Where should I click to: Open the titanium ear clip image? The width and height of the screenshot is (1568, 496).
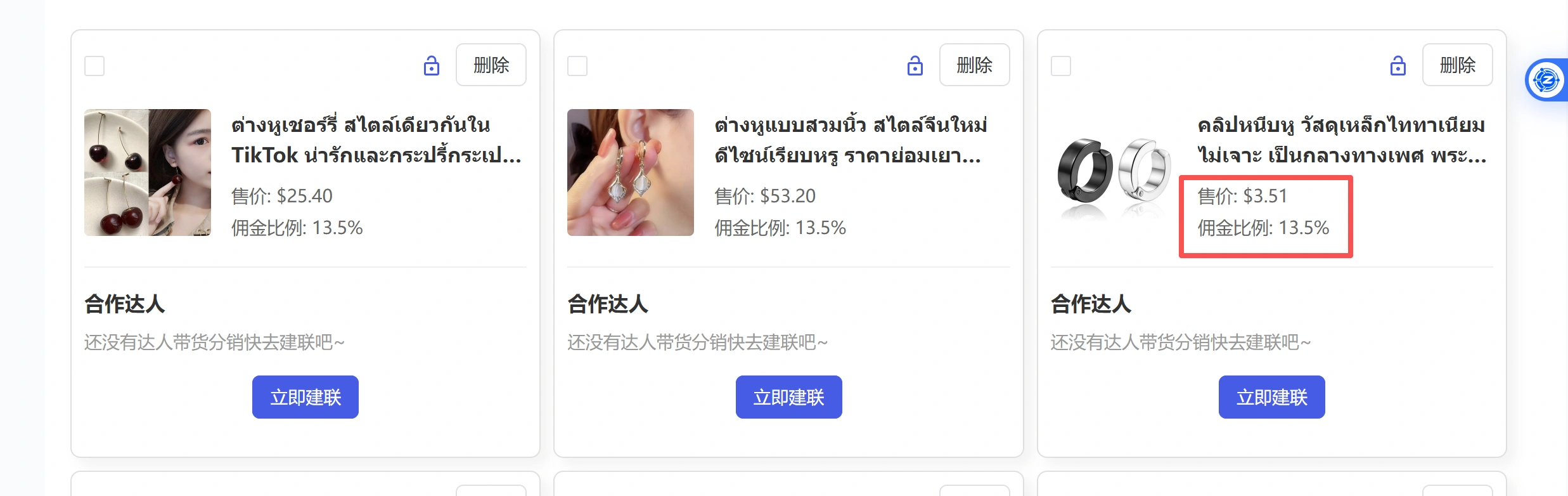tap(1114, 173)
